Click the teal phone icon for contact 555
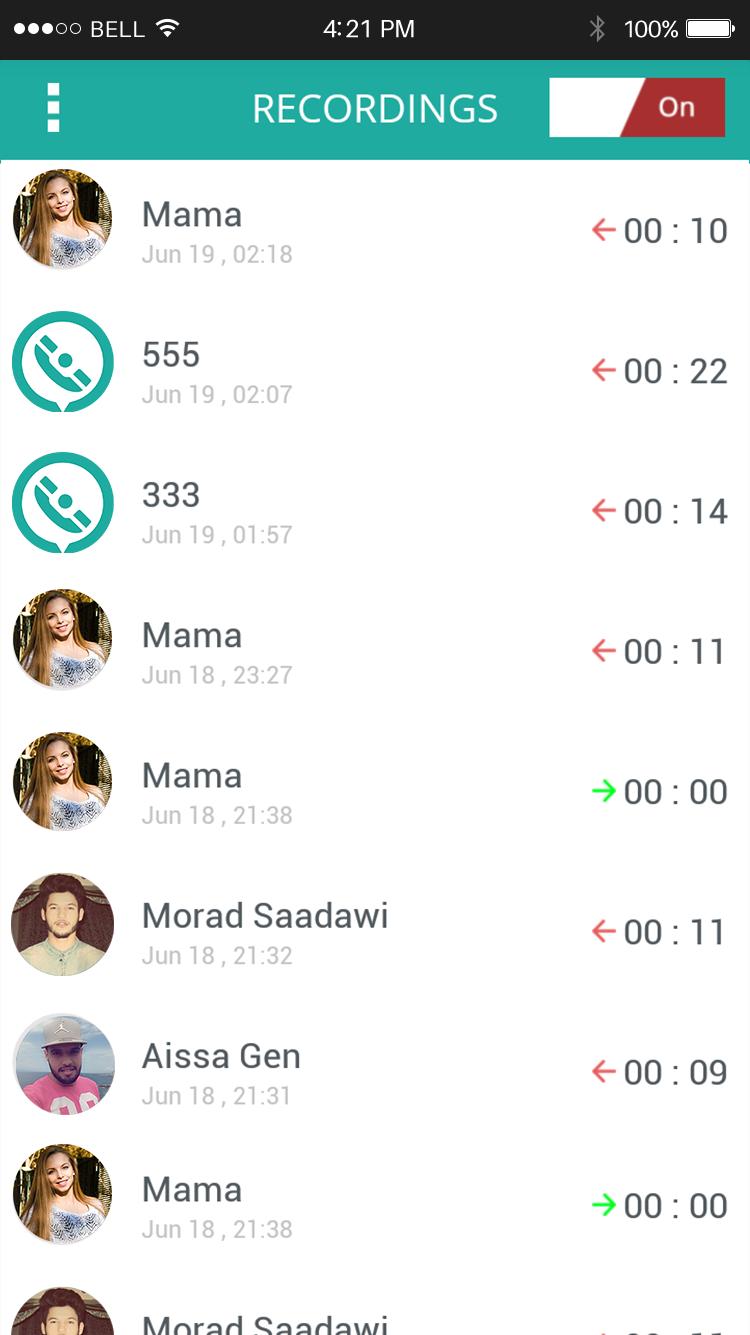Image resolution: width=750 pixels, height=1335 pixels. pos(62,362)
